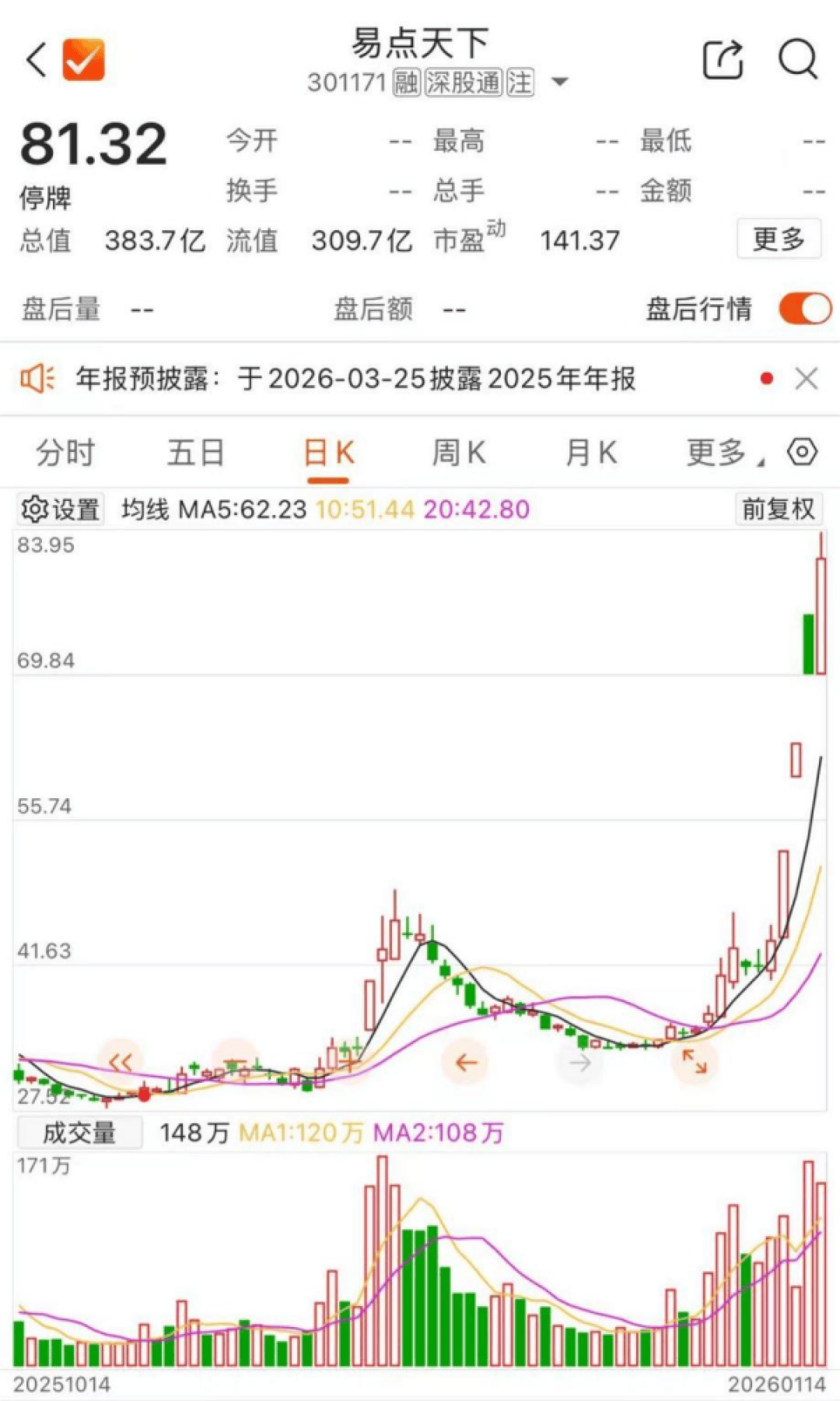Open the share icon at top right
This screenshot has width=840, height=1401.
click(723, 60)
